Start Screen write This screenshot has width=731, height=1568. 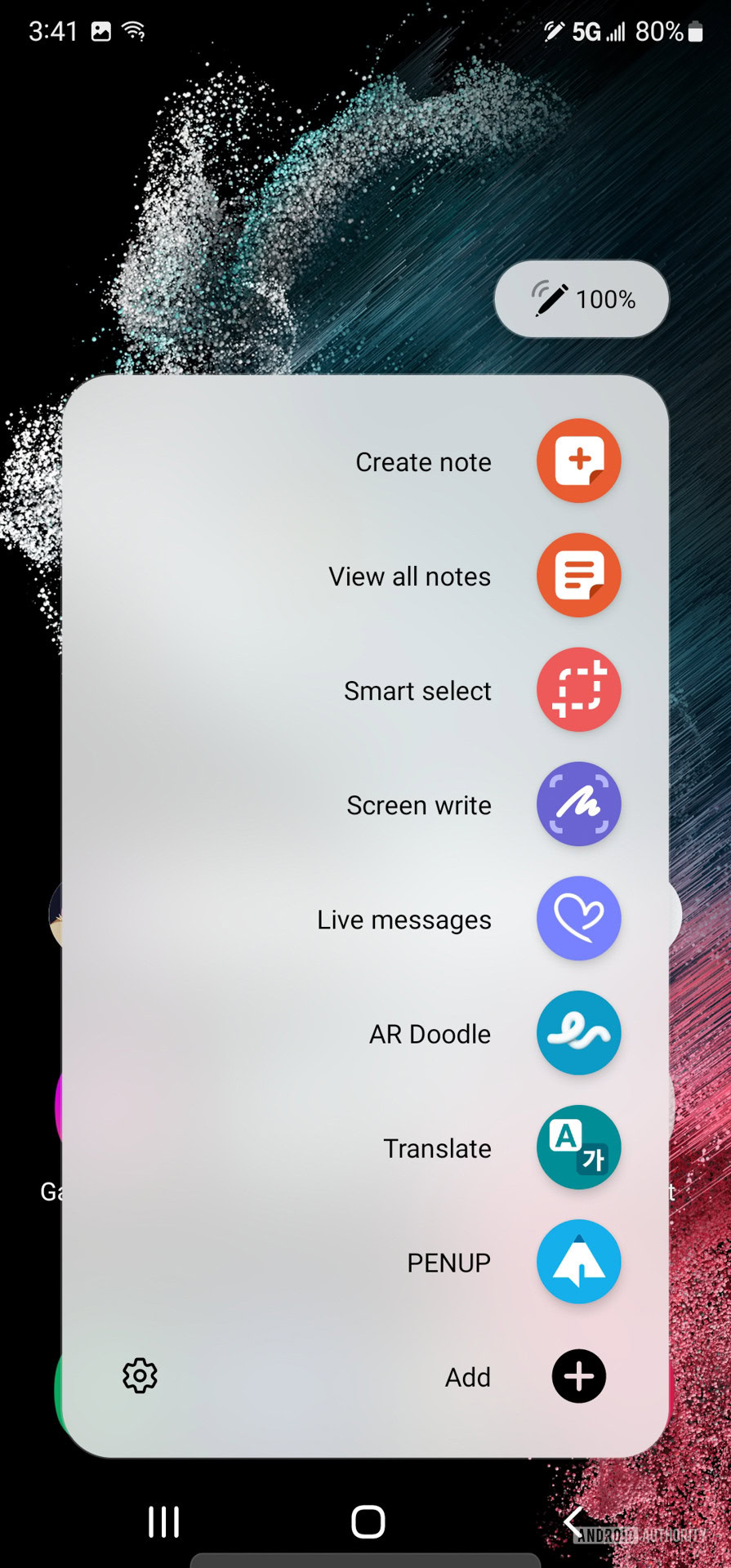578,804
